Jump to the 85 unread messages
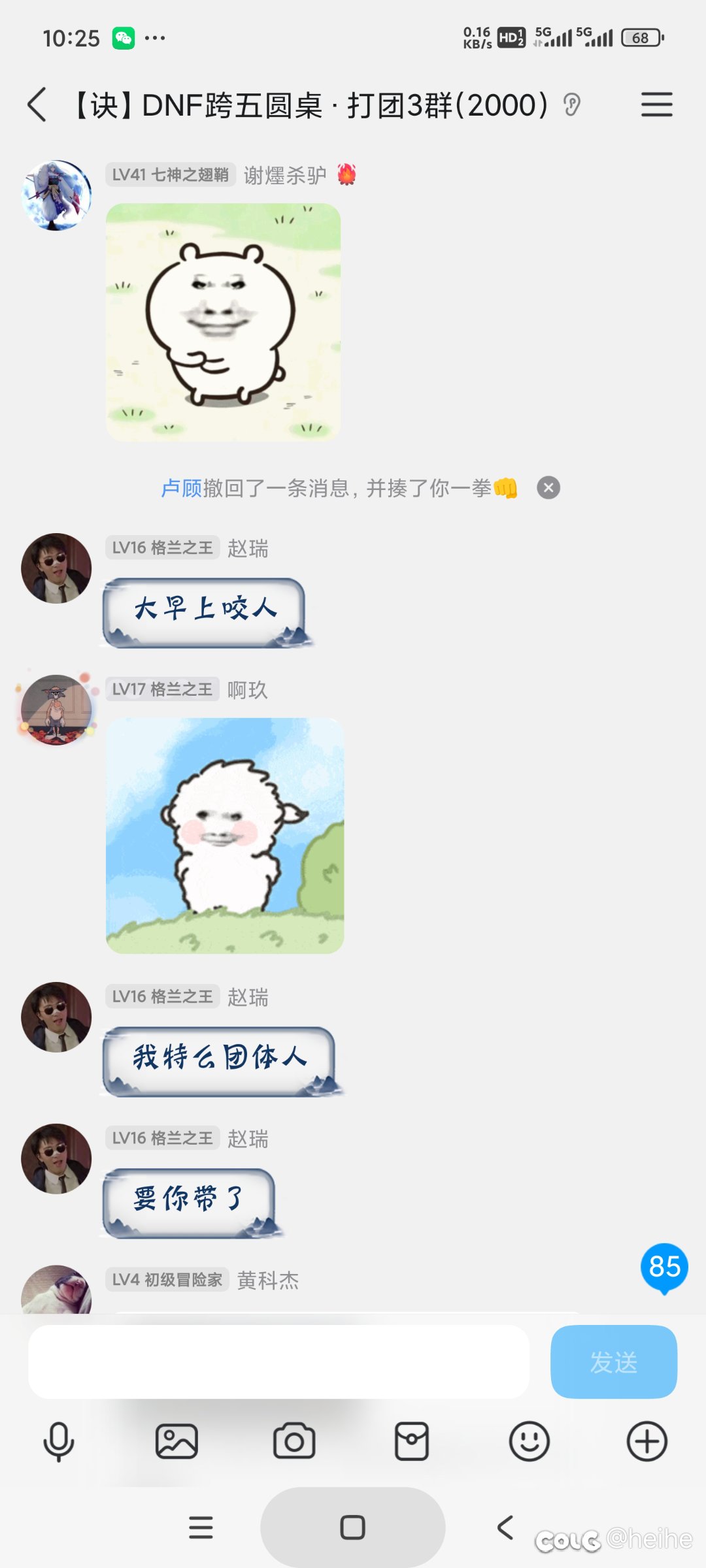The height and width of the screenshot is (1568, 706). click(664, 1268)
